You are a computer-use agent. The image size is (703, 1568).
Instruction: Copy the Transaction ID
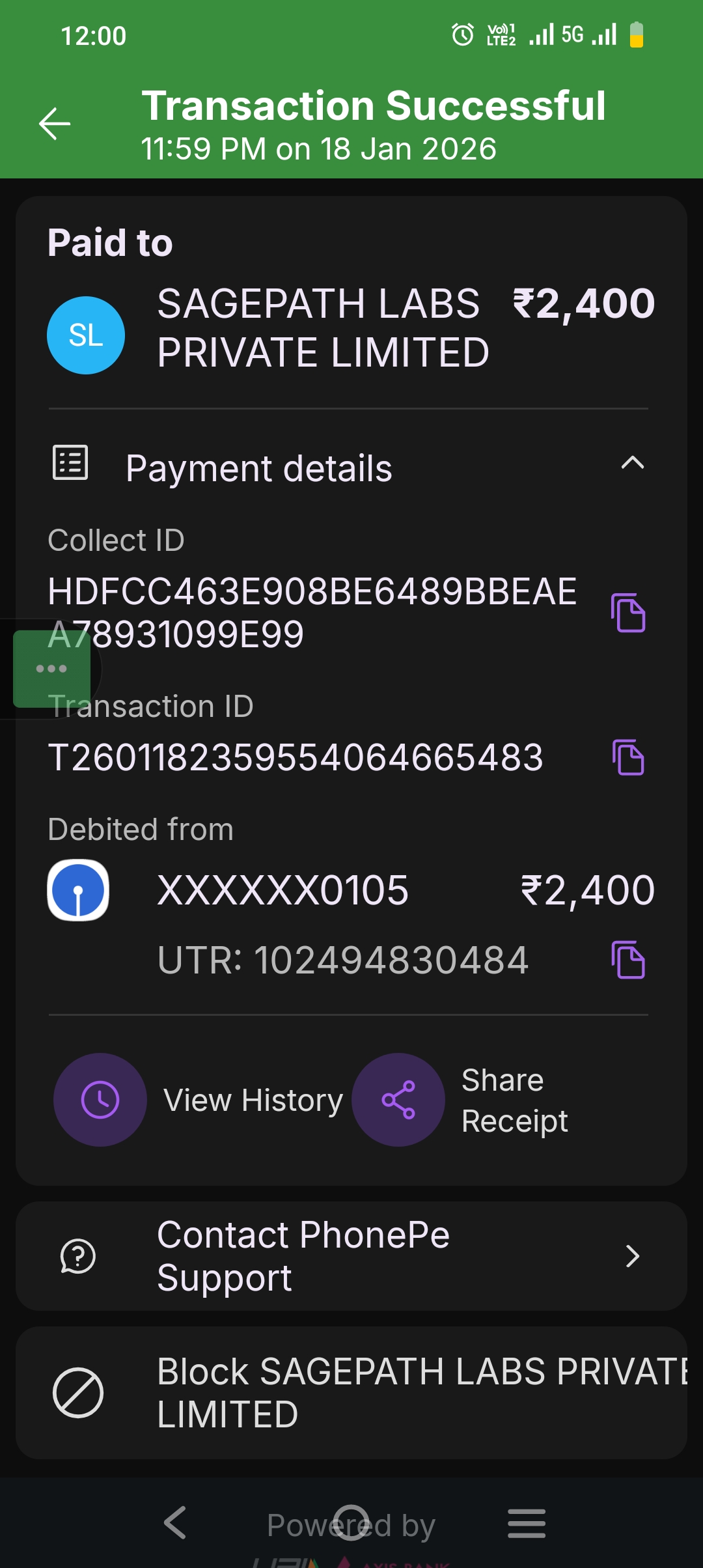628,757
